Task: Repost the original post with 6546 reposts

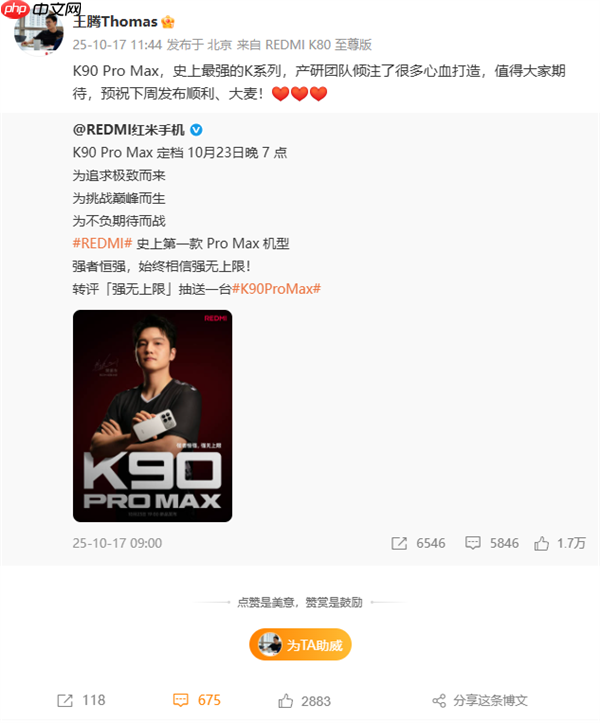Action: (x=419, y=543)
